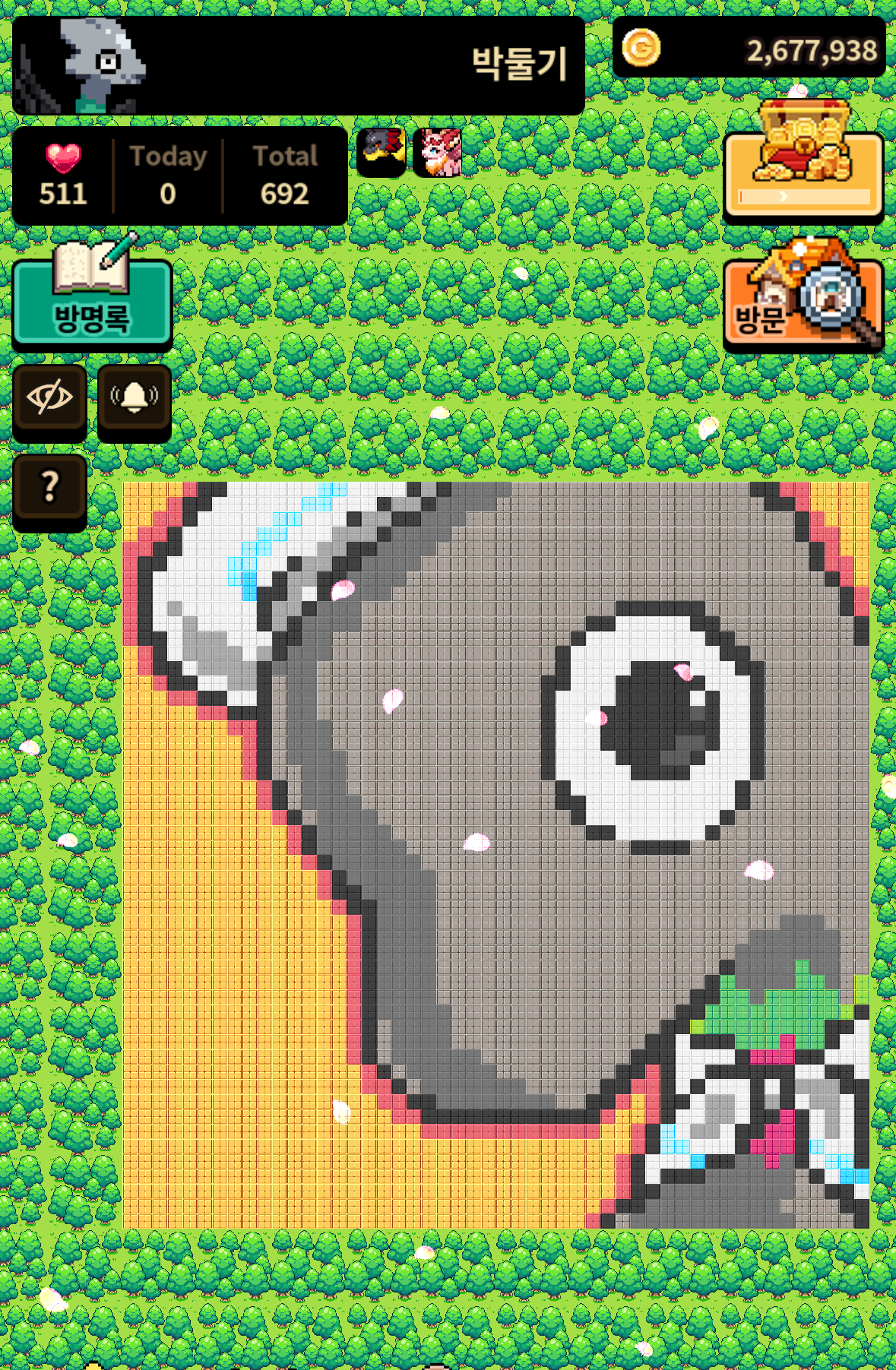Tap the notification bell button
Viewport: 896px width, 1370px height.
coord(135,397)
